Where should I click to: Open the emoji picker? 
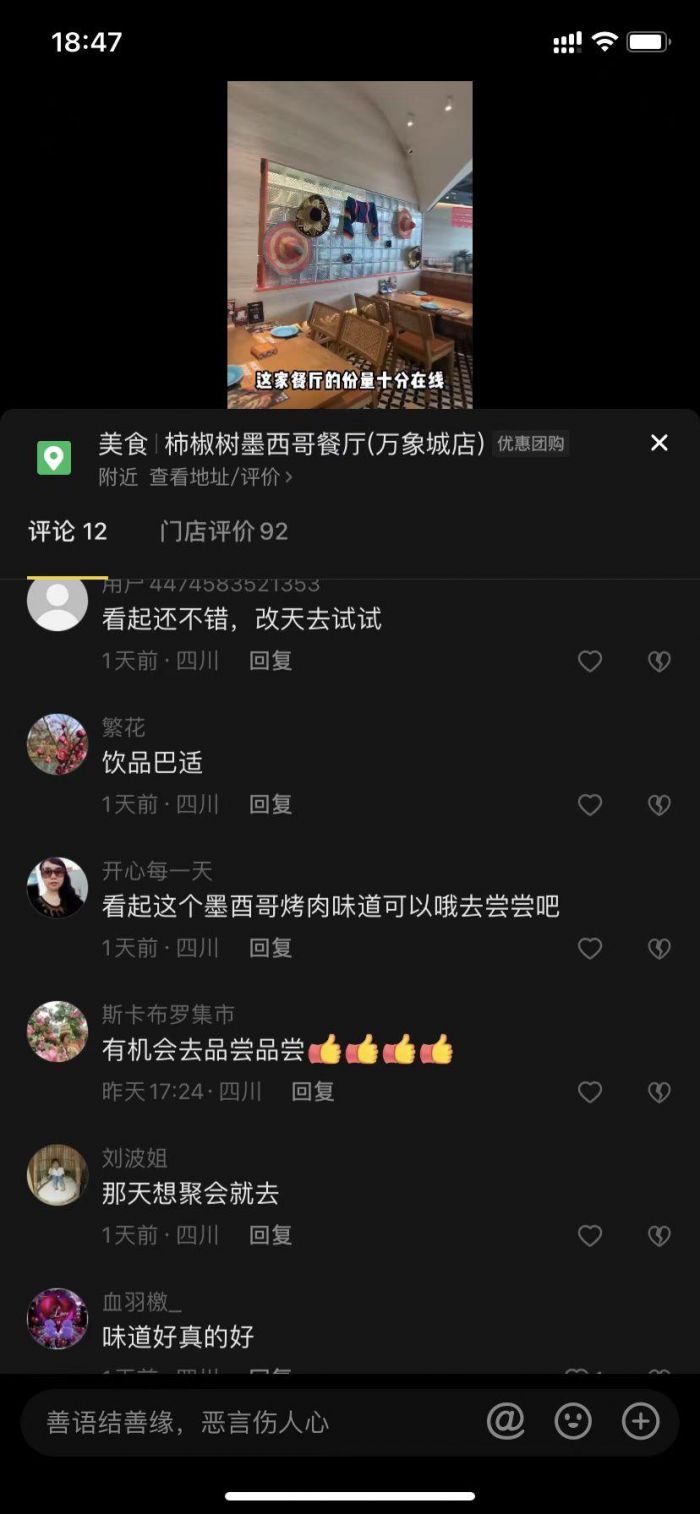click(573, 1421)
